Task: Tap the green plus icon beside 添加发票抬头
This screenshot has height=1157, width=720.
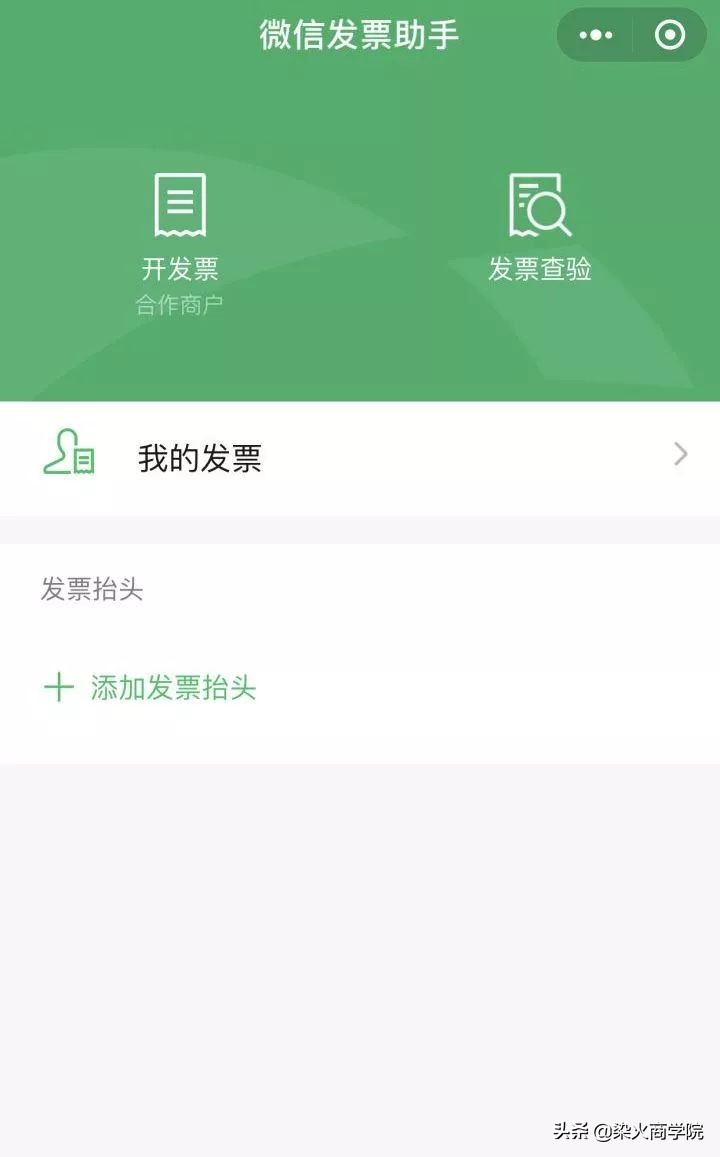Action: 58,687
